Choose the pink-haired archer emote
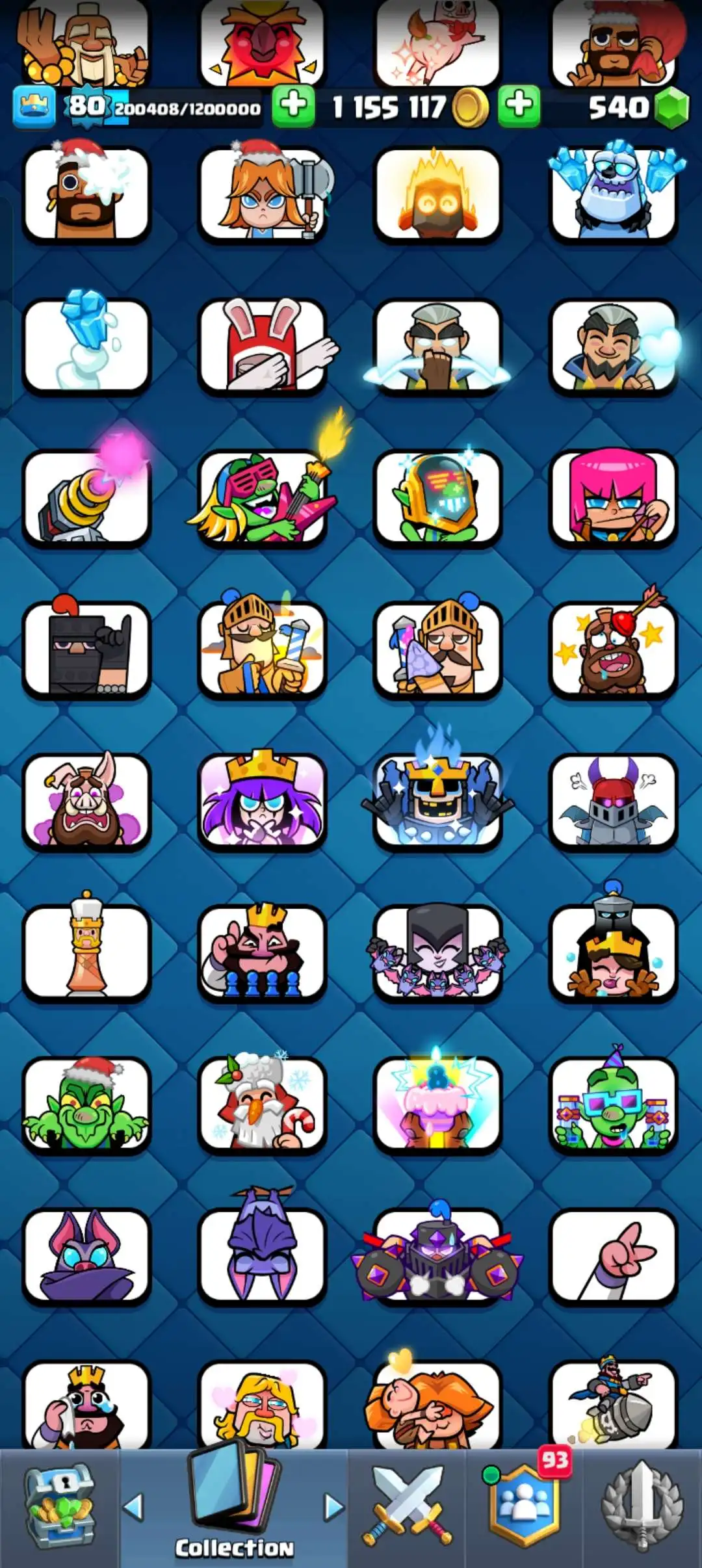 pos(614,497)
